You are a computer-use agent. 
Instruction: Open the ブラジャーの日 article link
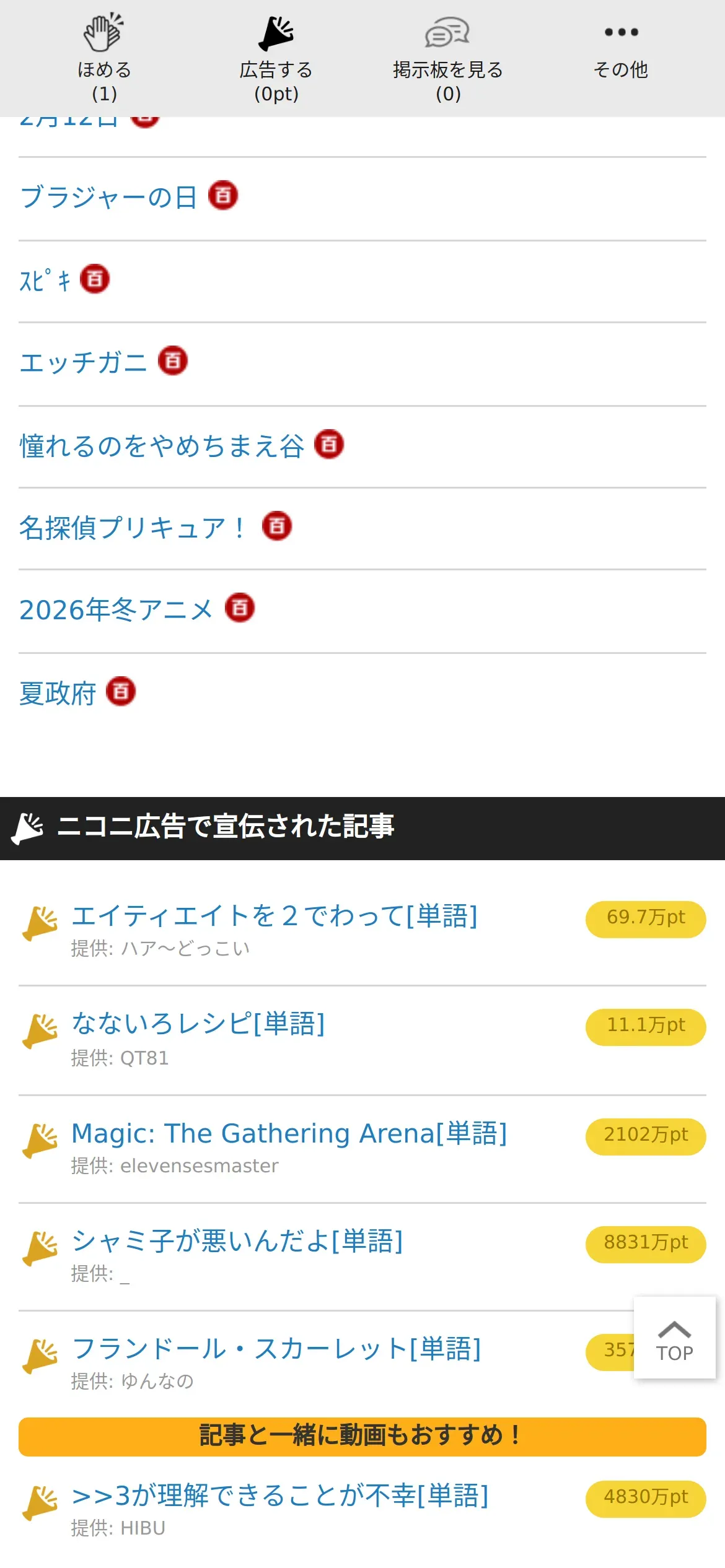[x=109, y=198]
